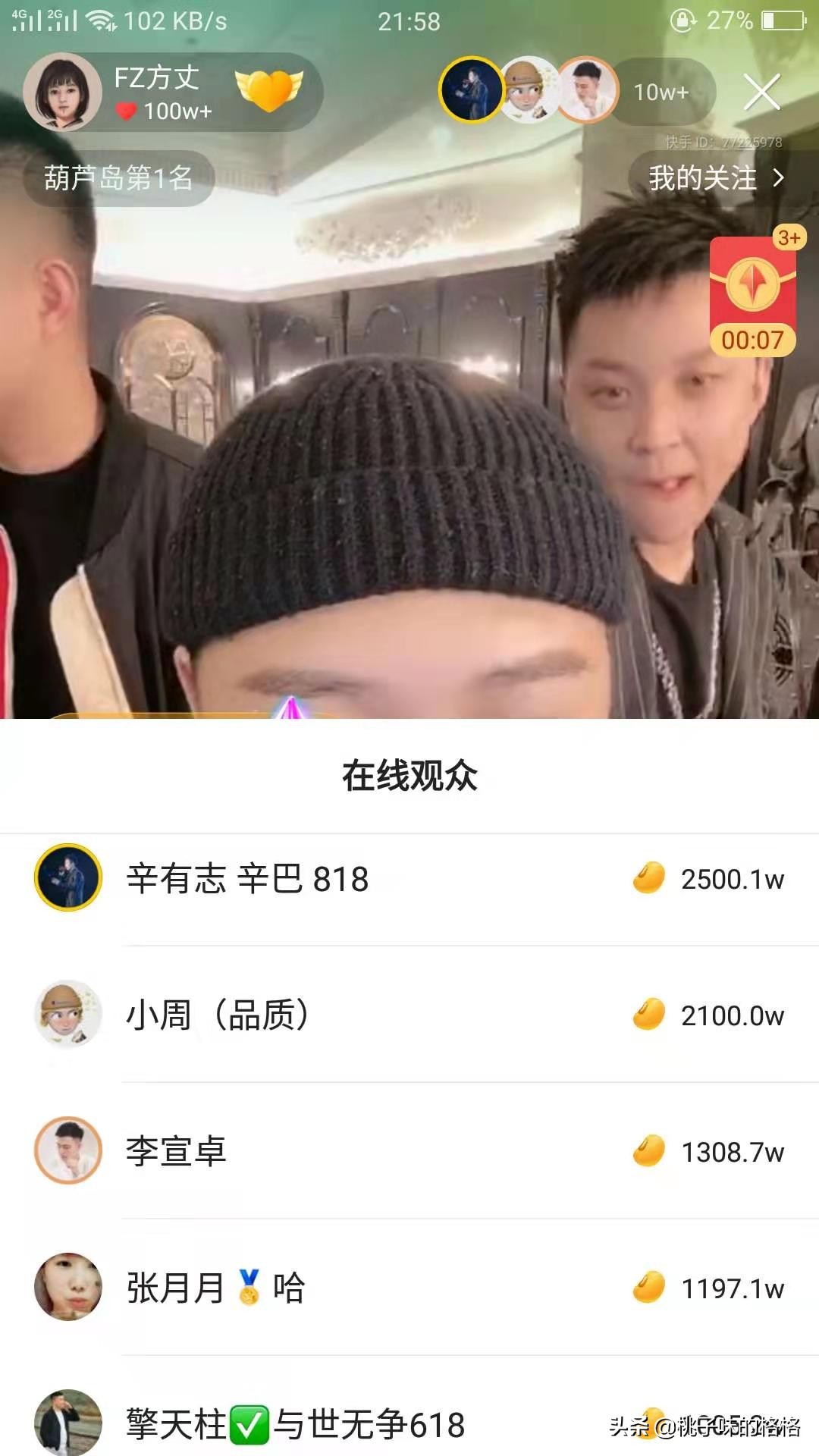Open 擎天柱 与世无争618 viewer row

409,1423
